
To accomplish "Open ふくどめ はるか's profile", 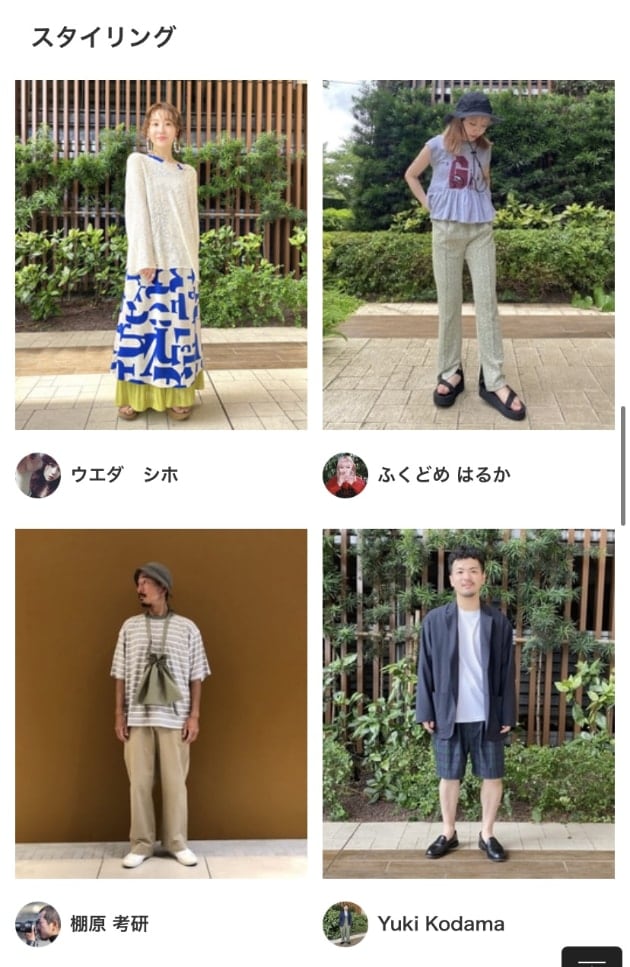I will [x=443, y=475].
